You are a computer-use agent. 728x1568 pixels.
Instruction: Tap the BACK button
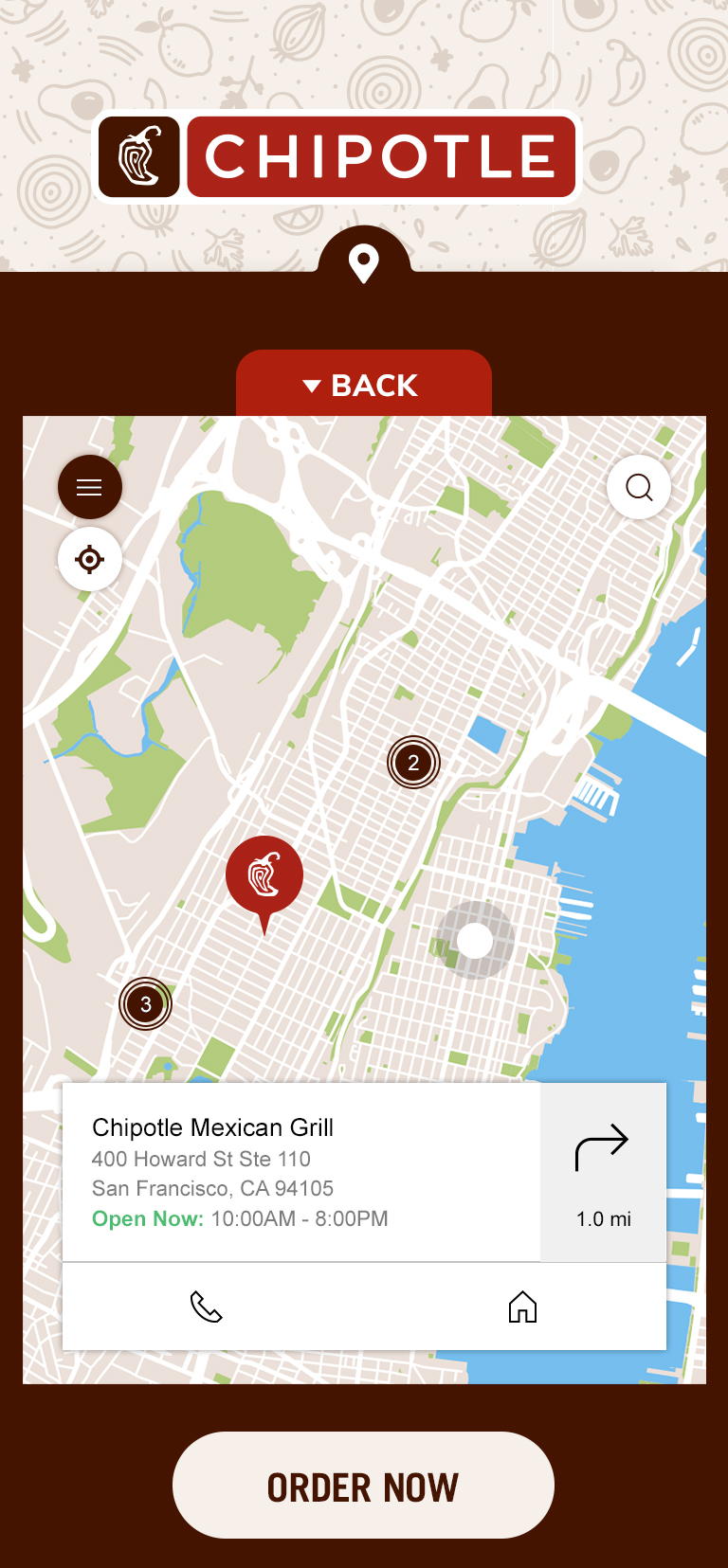(363, 385)
